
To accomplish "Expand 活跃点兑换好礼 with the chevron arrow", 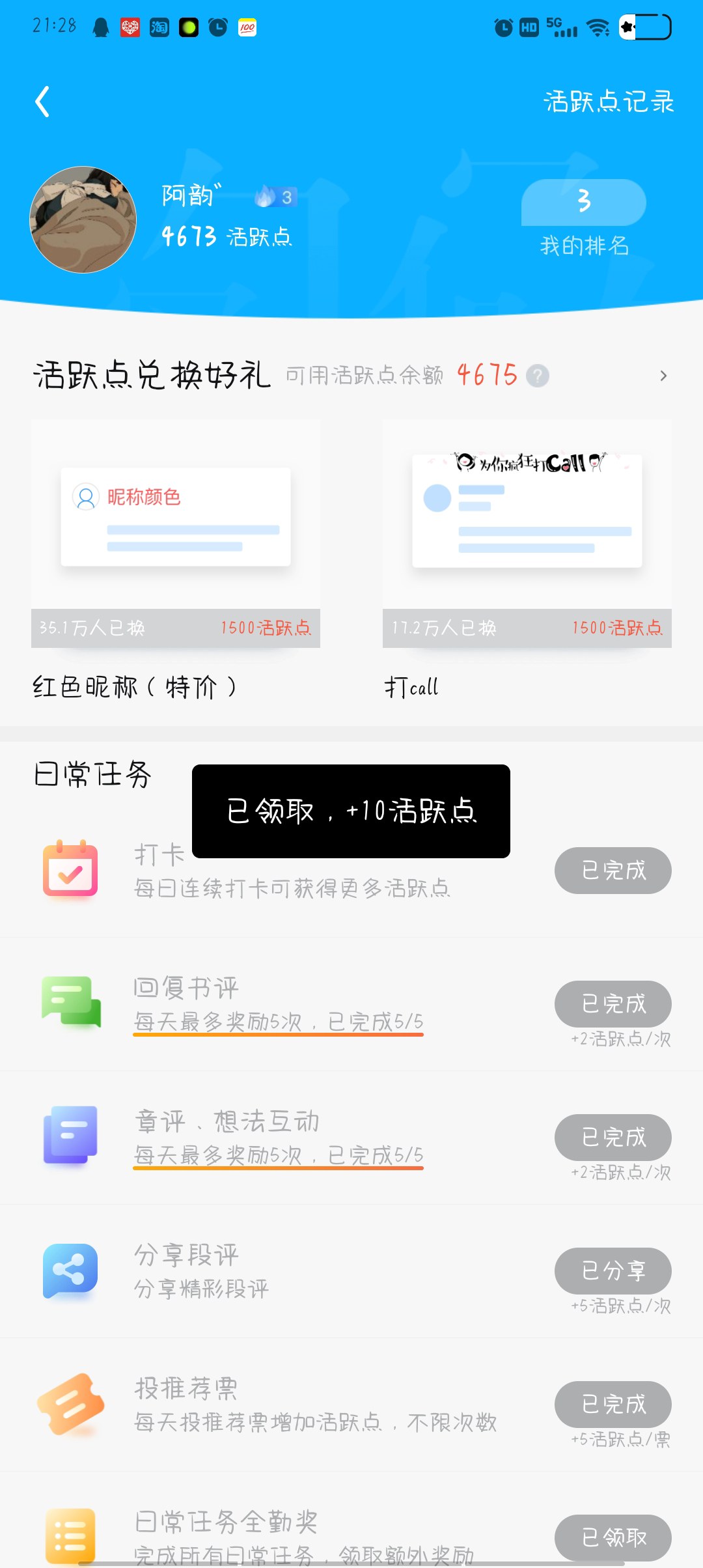I will coord(663,376).
